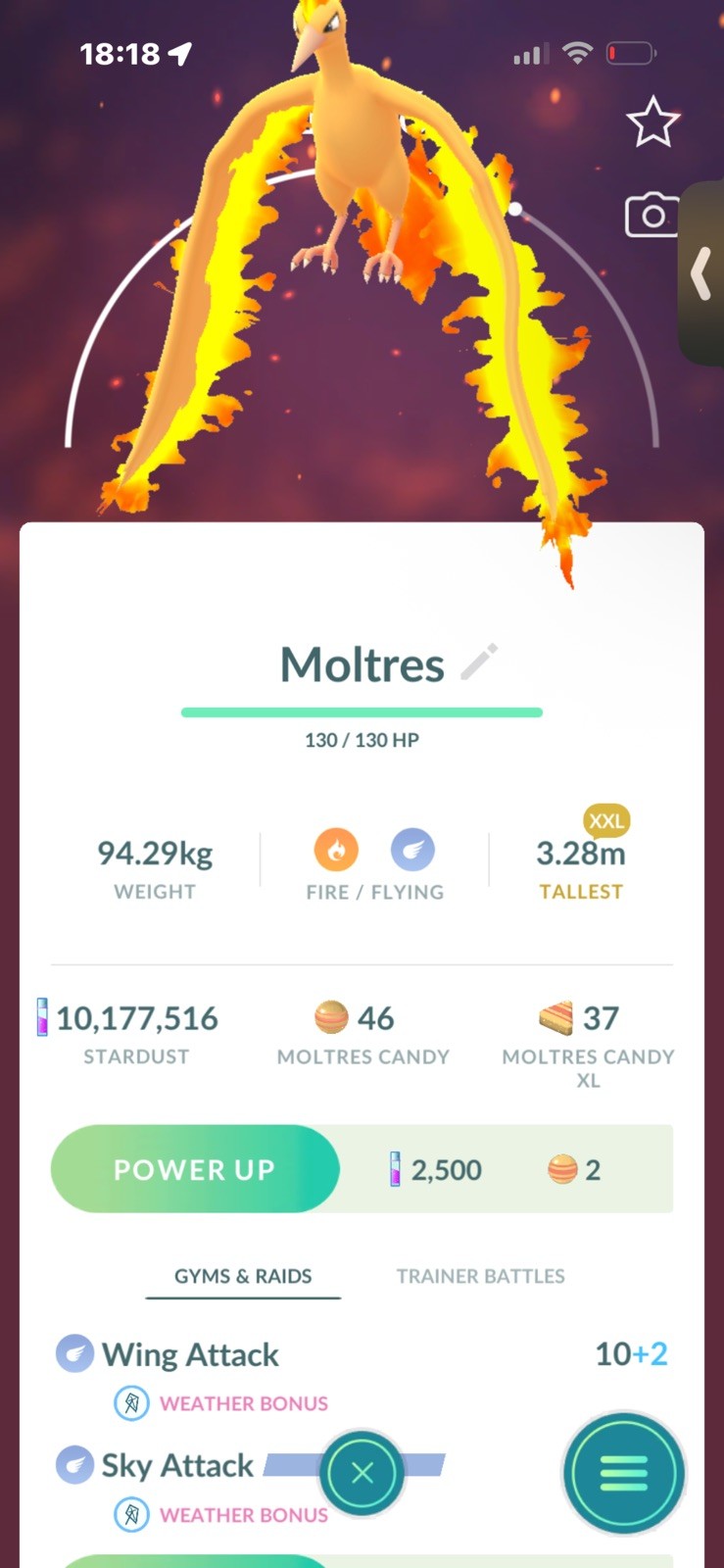
Task: Close the Pokémon details with the X button
Action: pyautogui.click(x=362, y=1472)
